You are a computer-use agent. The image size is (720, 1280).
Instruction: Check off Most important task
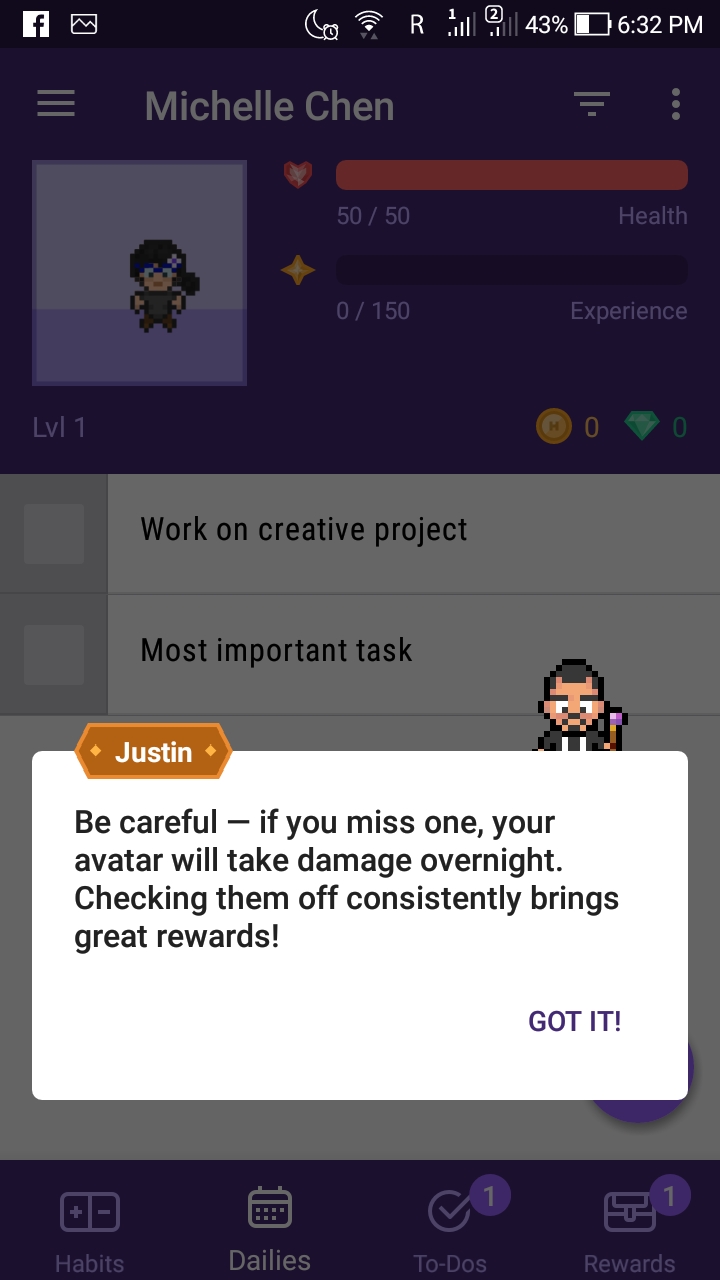point(54,655)
